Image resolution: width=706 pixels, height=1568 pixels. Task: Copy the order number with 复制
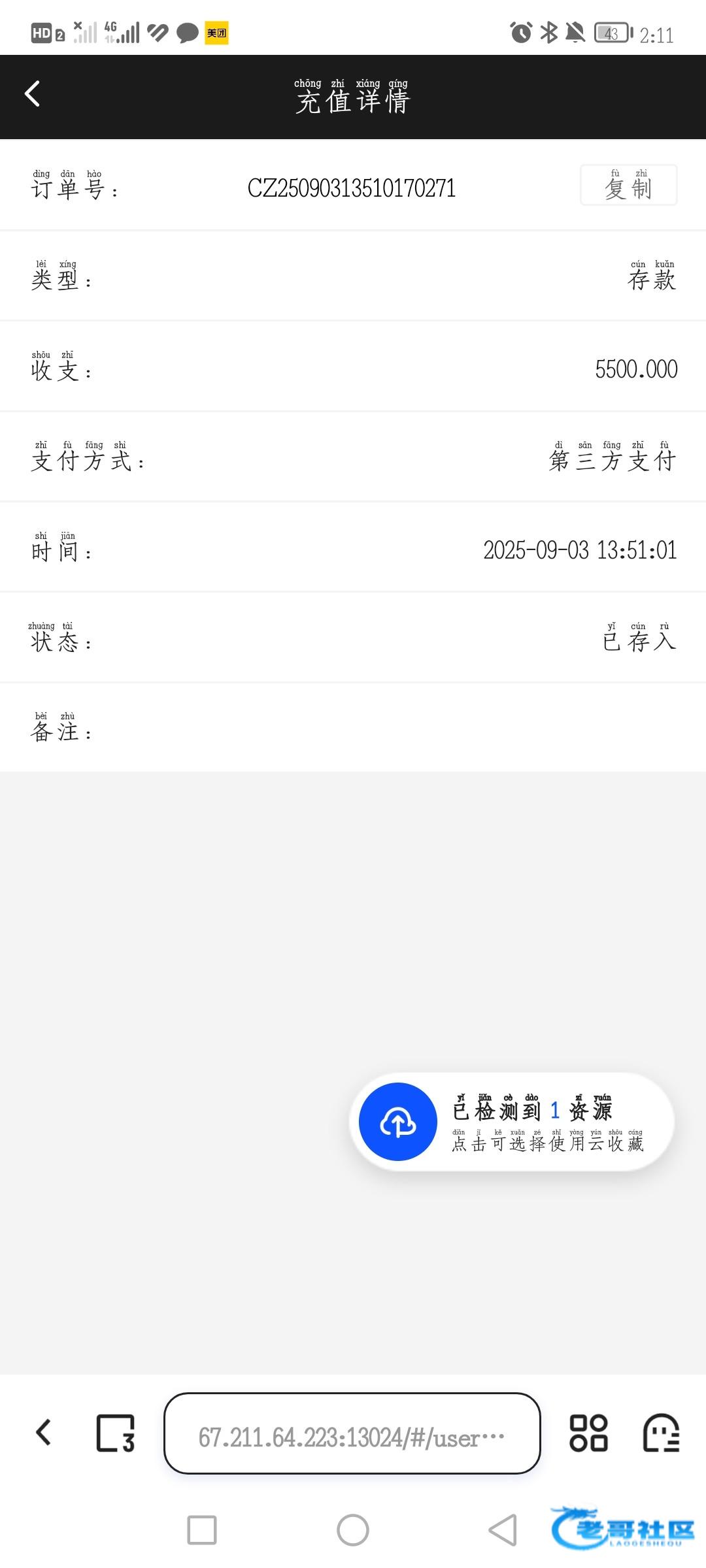coord(628,185)
